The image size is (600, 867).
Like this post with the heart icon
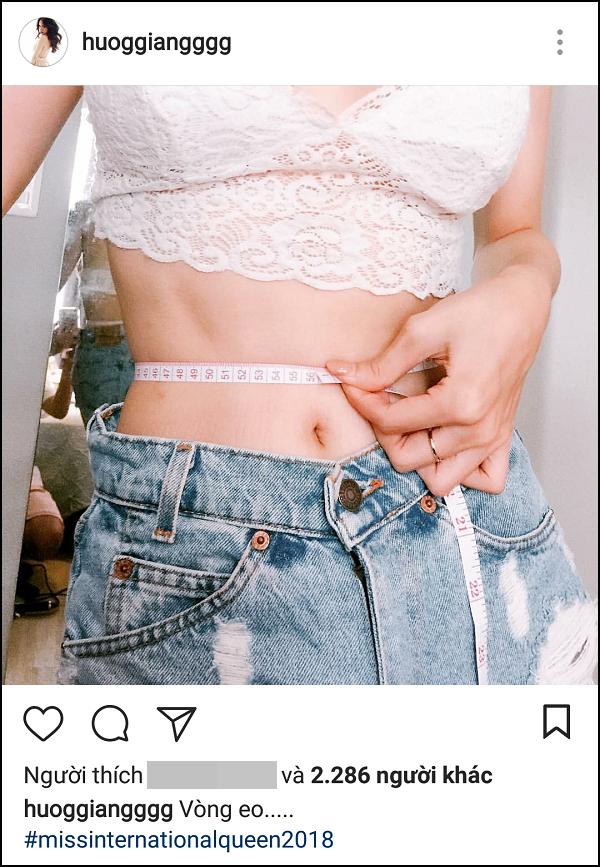(43, 722)
